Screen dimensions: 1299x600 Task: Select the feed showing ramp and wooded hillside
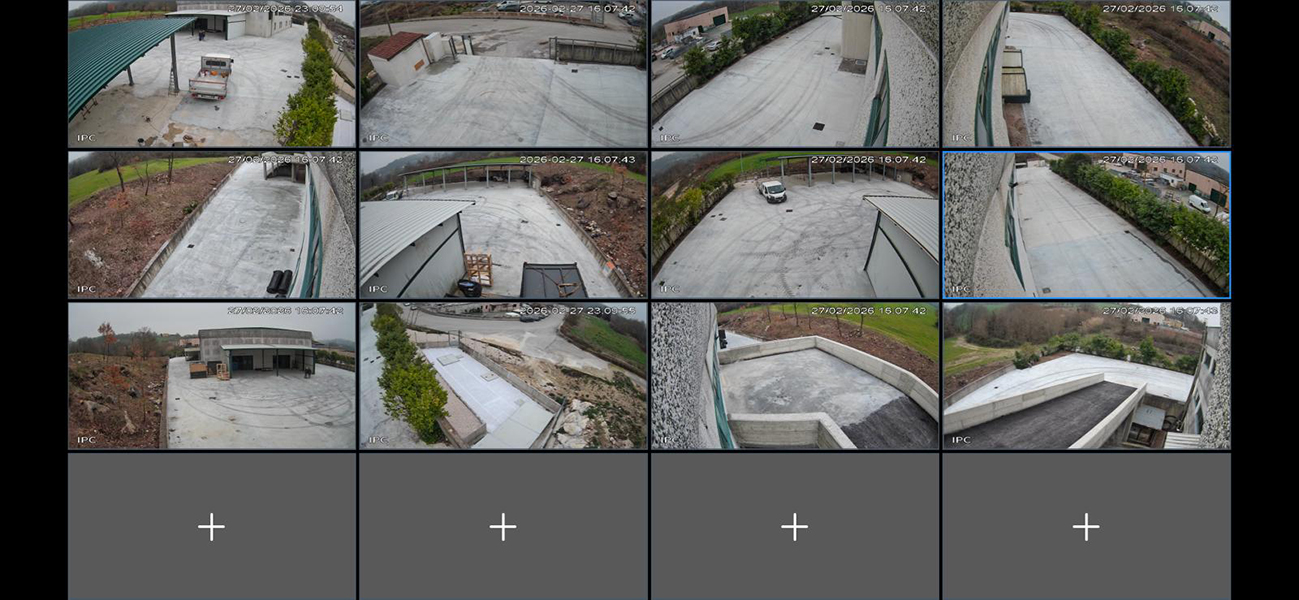[1086, 376]
